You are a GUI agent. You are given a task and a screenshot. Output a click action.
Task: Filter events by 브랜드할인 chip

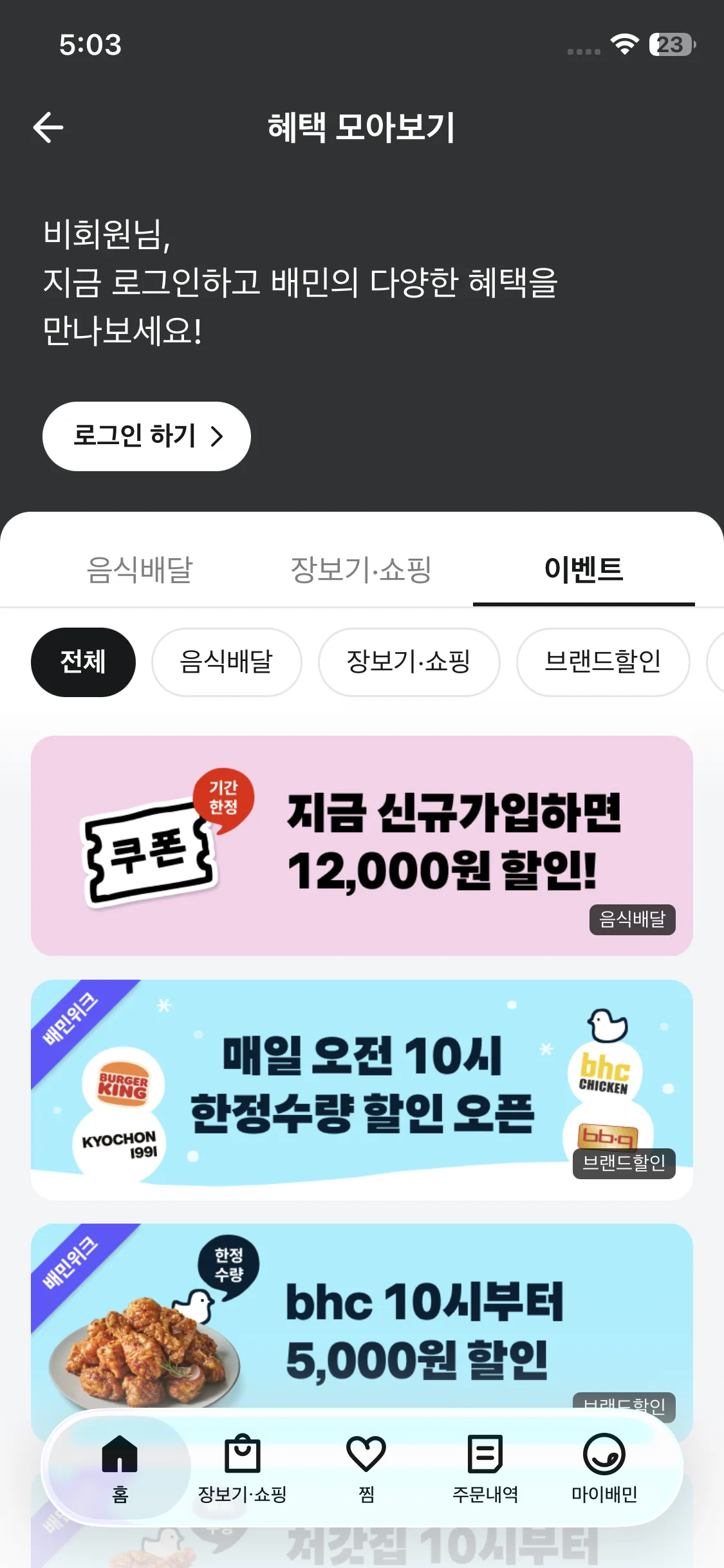[x=602, y=662]
